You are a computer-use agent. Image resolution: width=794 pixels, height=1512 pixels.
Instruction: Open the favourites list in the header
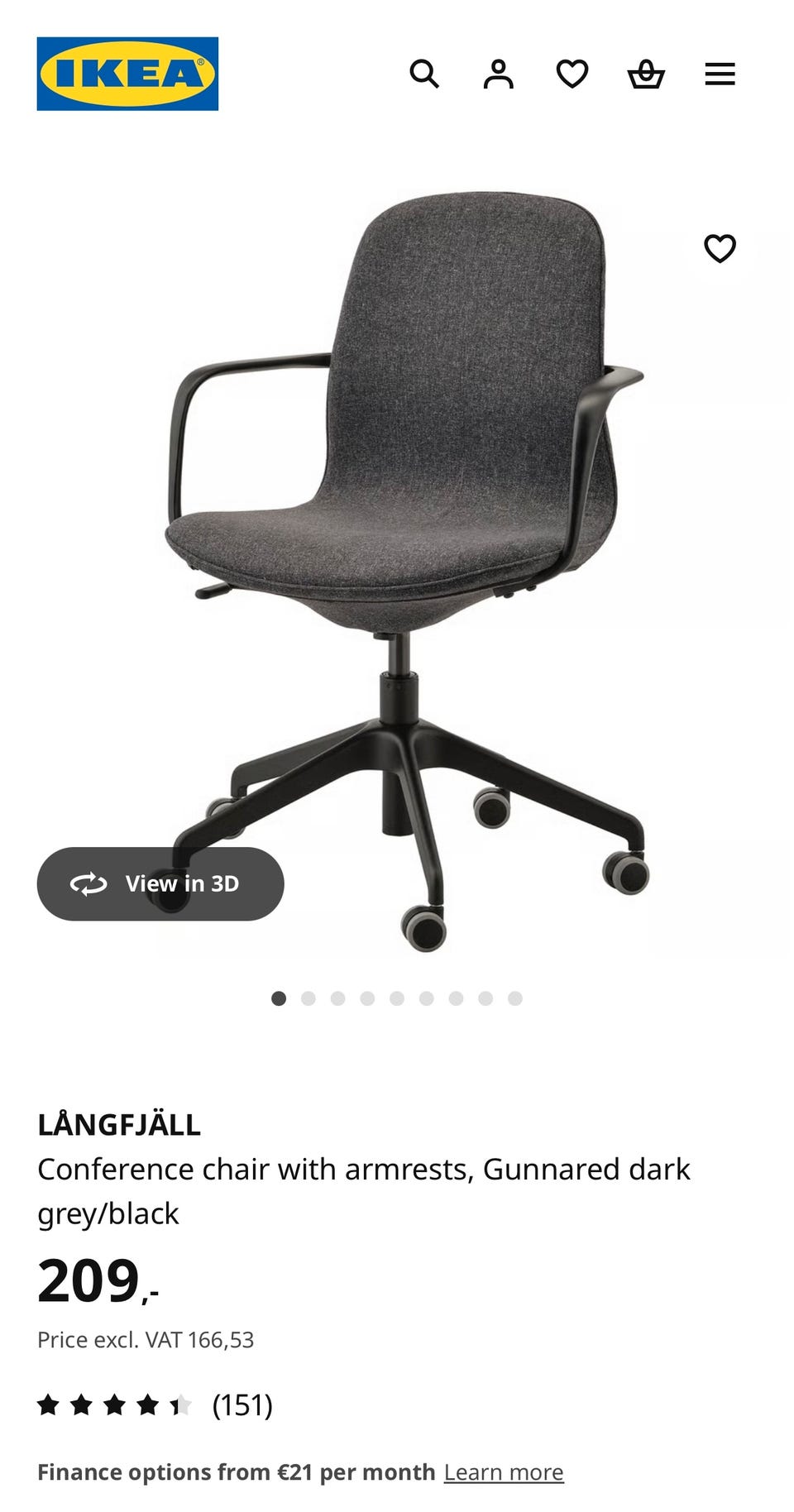point(572,74)
